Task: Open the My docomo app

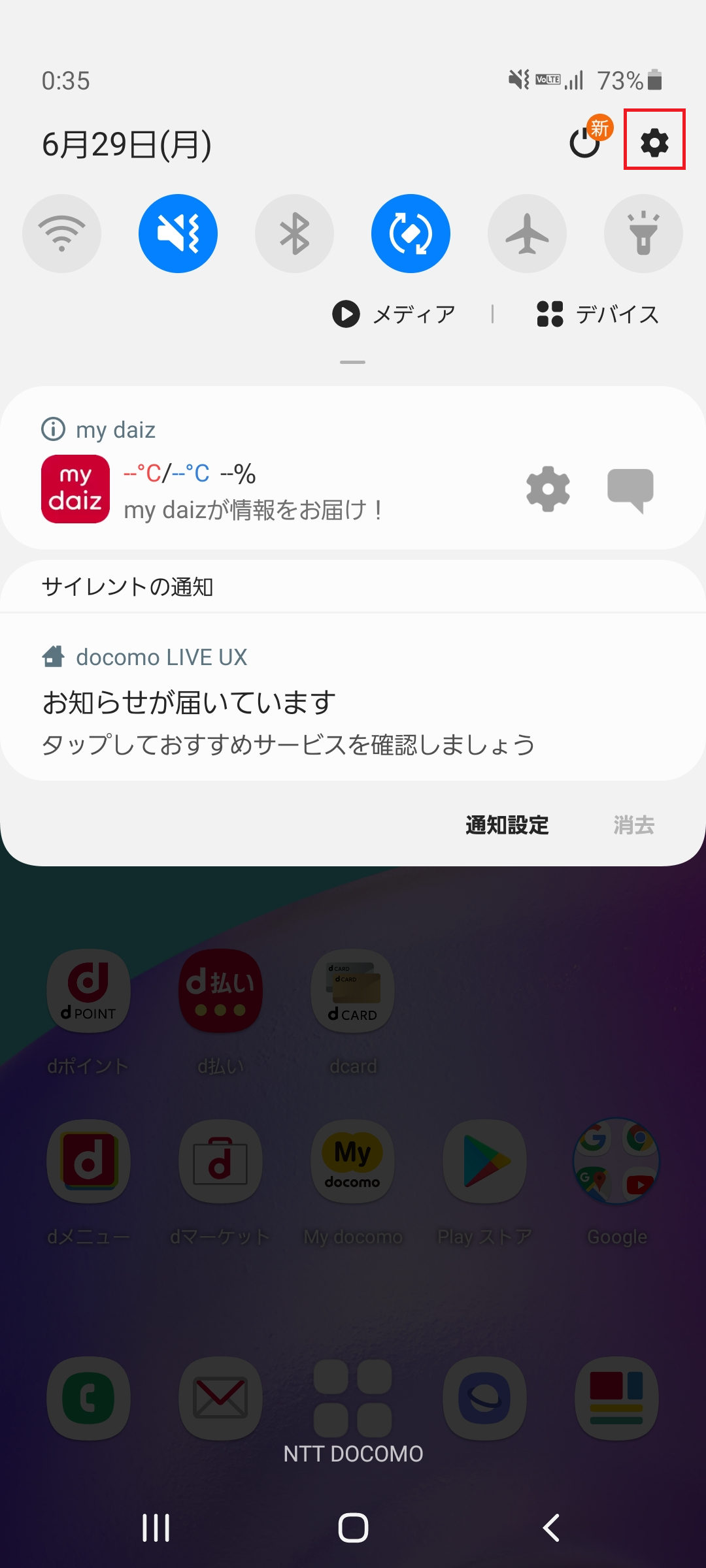Action: (352, 1163)
